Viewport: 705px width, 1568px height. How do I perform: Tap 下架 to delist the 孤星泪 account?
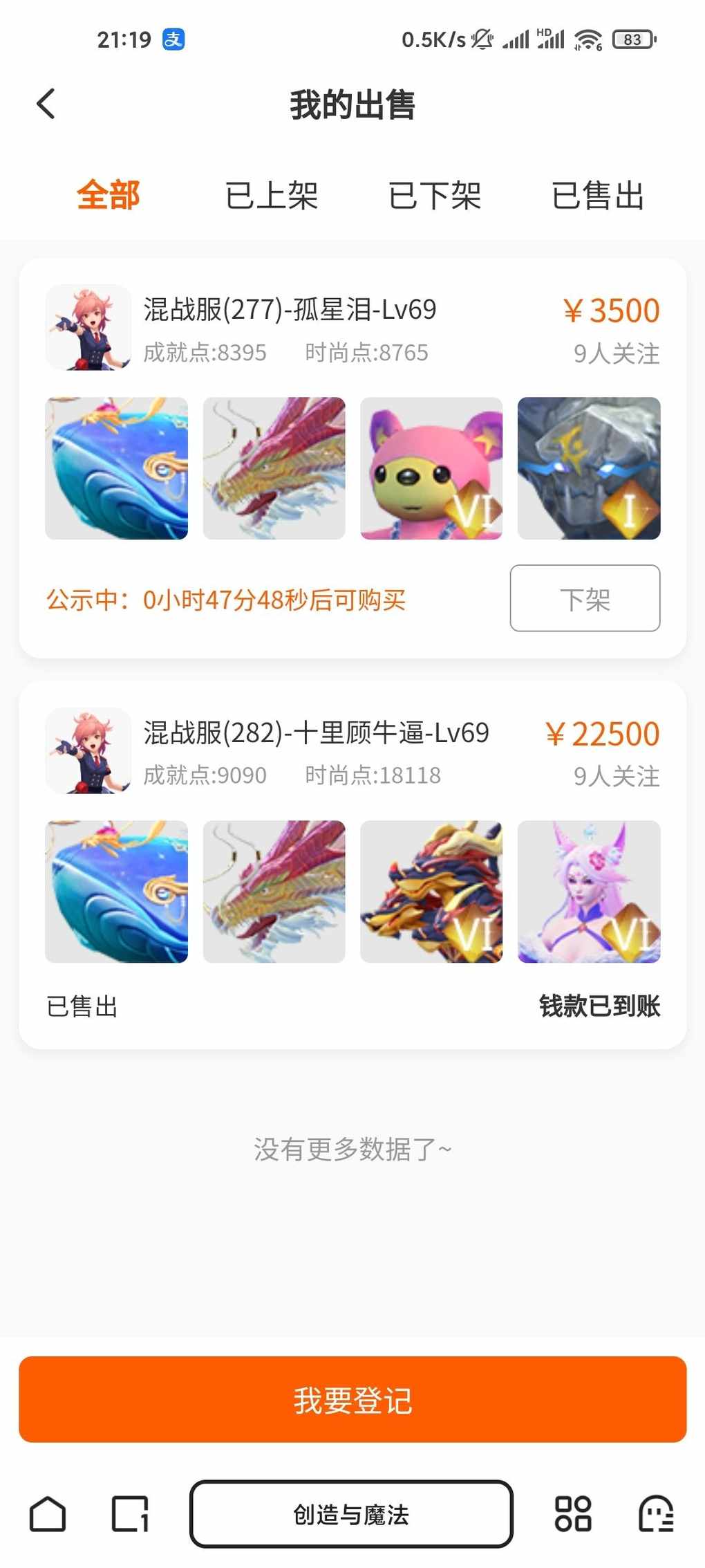[x=585, y=598]
